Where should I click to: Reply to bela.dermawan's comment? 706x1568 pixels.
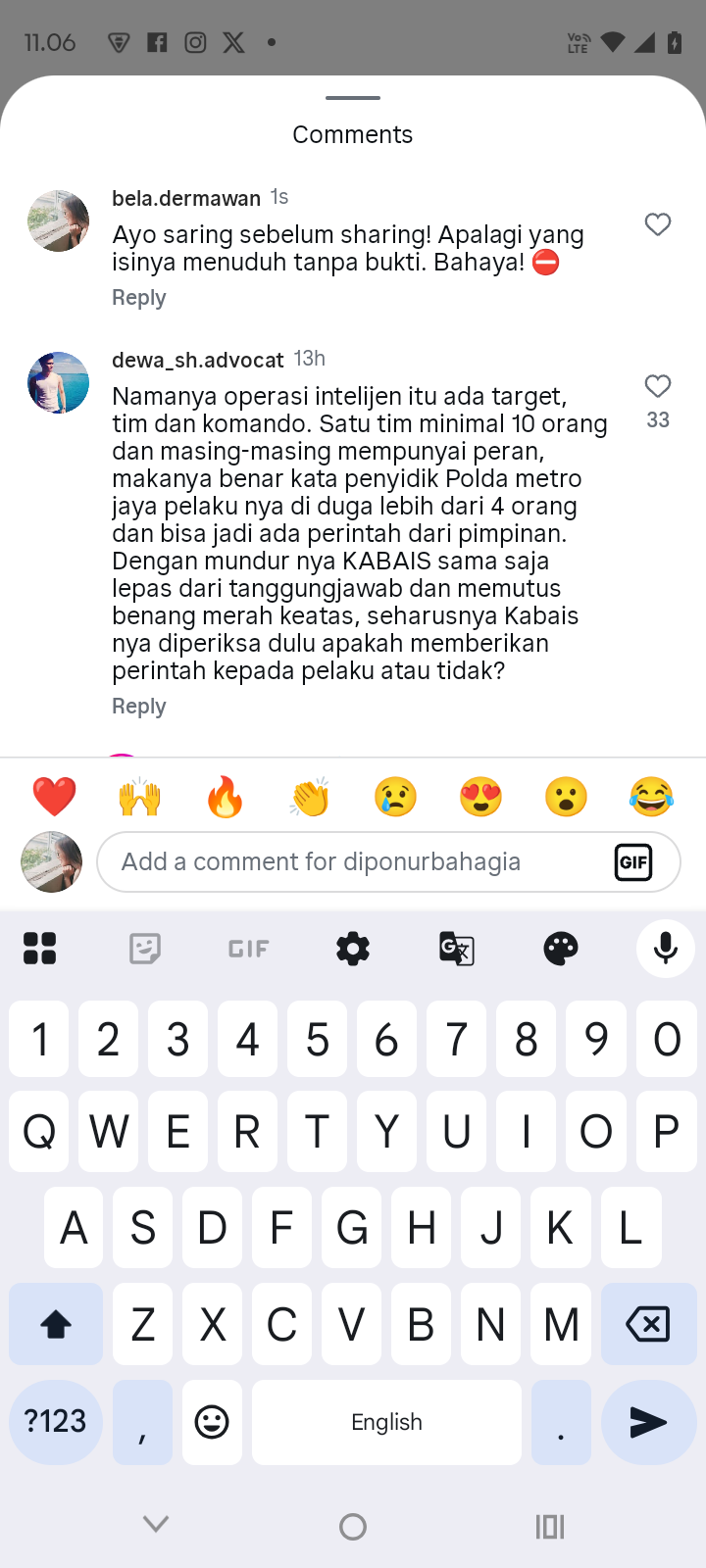(138, 298)
